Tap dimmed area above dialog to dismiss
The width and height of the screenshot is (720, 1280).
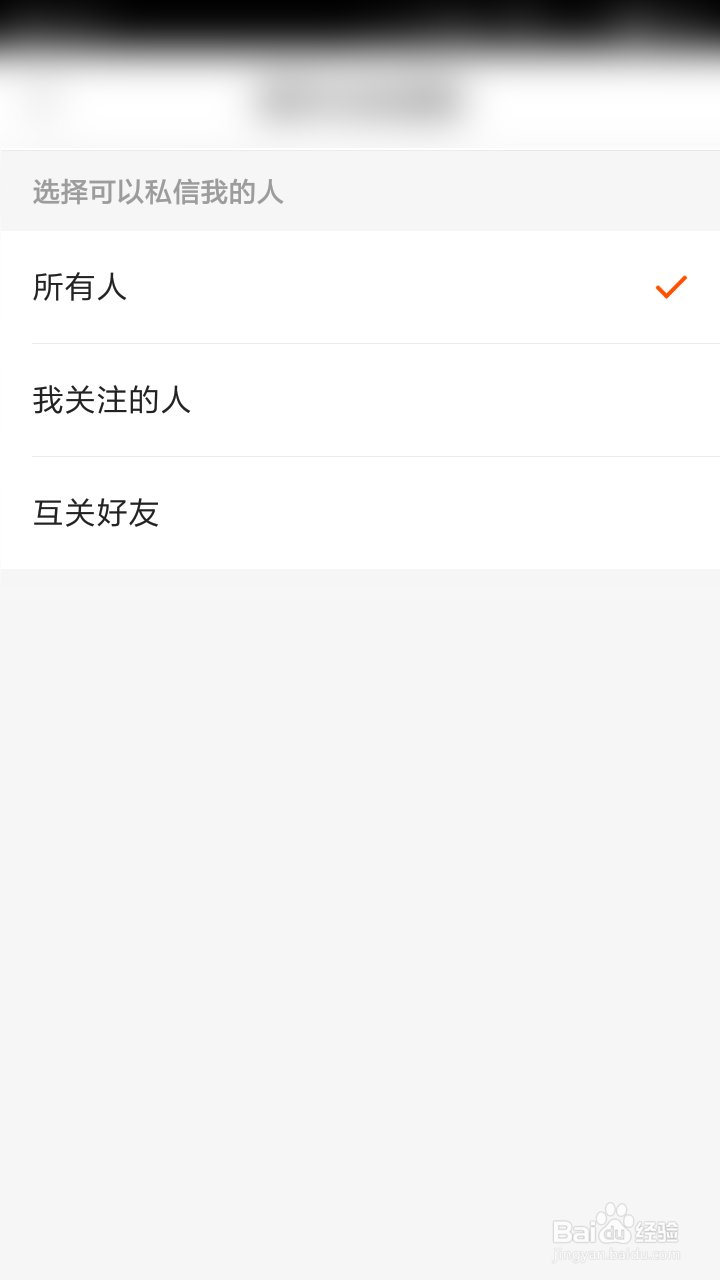360,60
